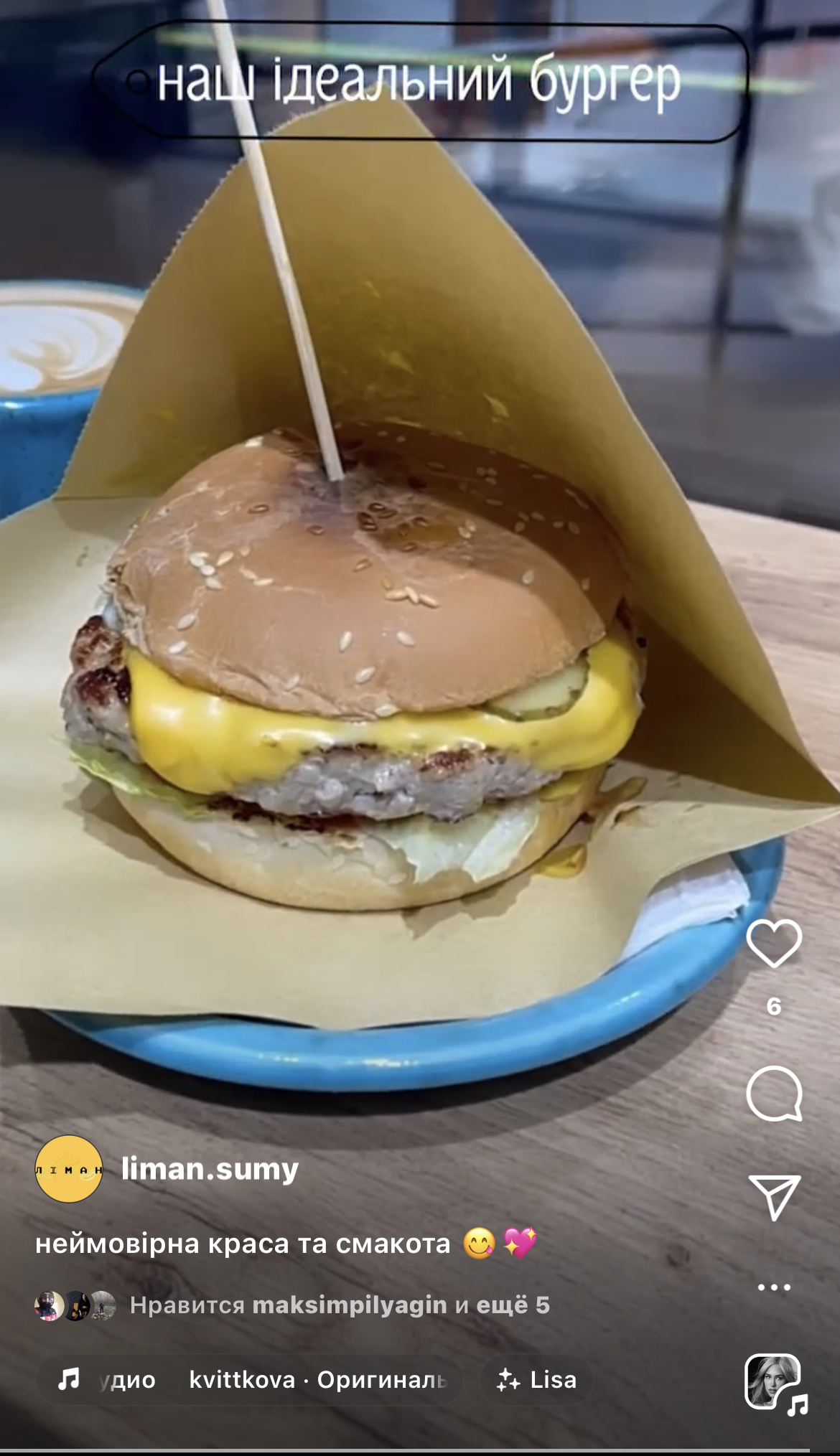Screen dimensions: 840x1456
Task: Like this reel with the heart icon
Action: point(774,943)
